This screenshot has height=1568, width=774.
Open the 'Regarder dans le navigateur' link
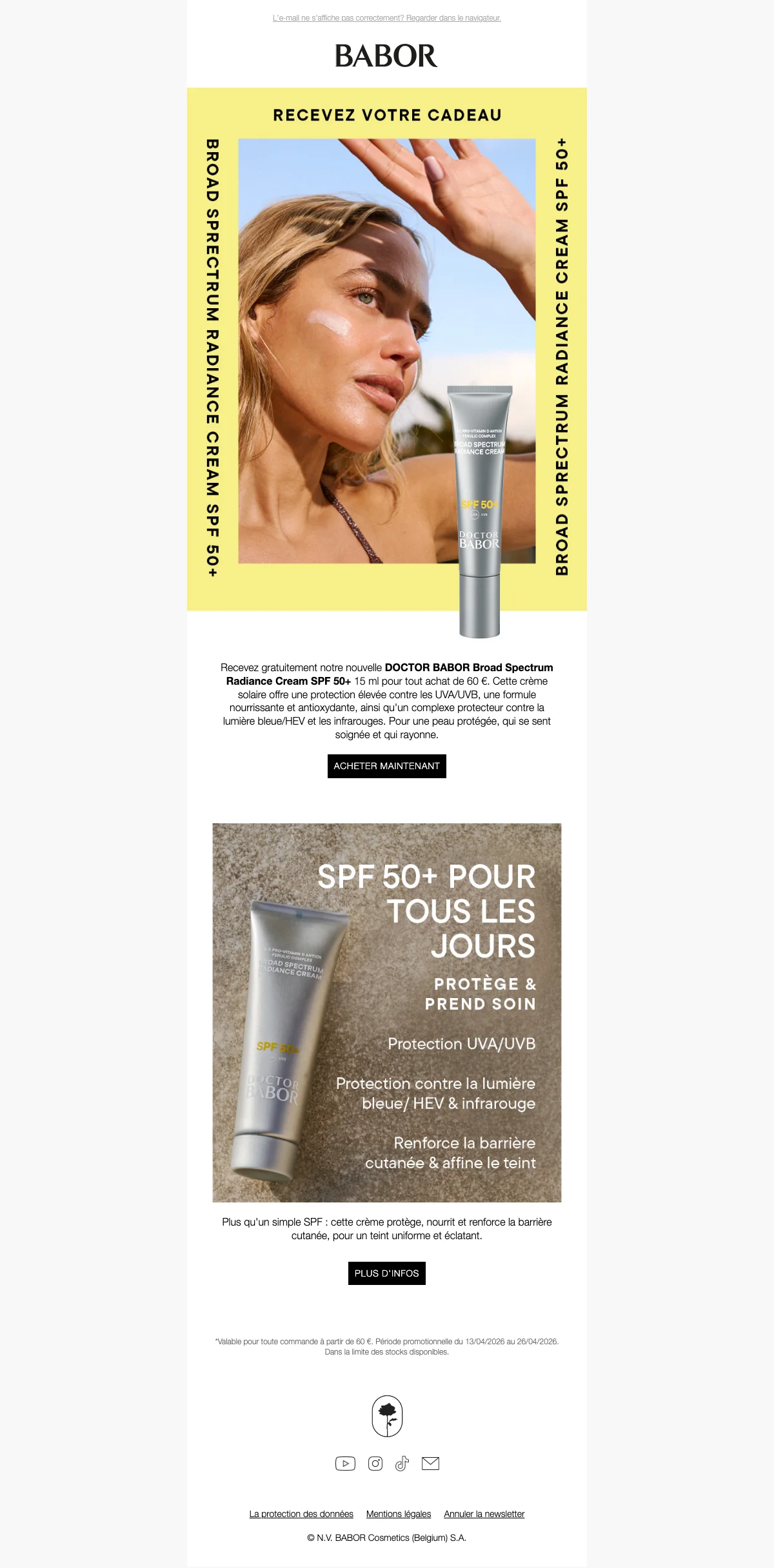[x=453, y=18]
